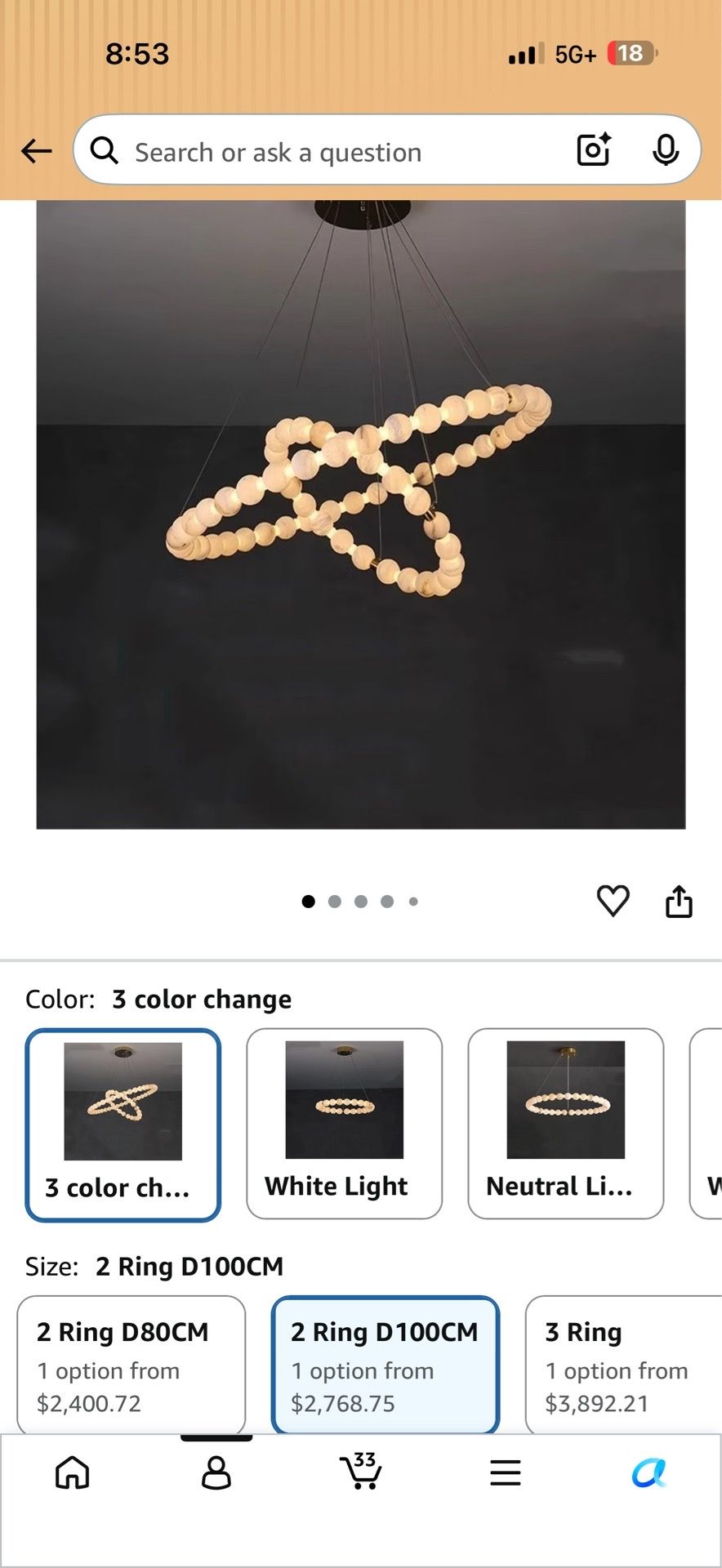Choose the 3 Ring size option
This screenshot has height=1568, width=722.
[624, 1365]
